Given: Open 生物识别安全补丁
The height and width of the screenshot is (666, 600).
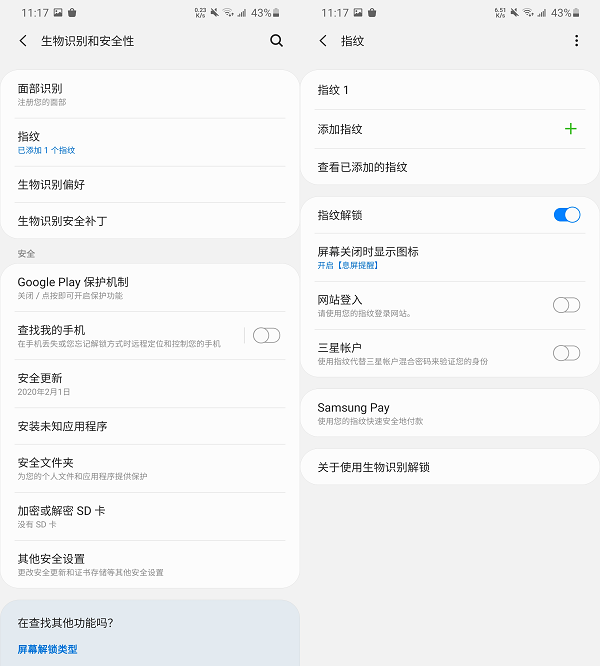Looking at the screenshot, I should click(150, 221).
